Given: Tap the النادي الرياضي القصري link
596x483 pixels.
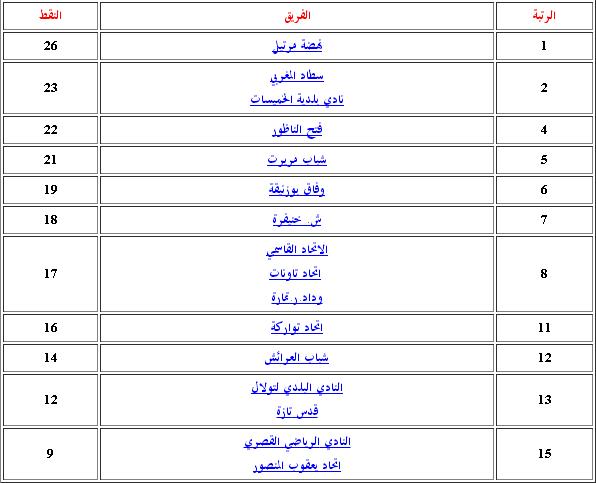Looking at the screenshot, I should tap(297, 442).
